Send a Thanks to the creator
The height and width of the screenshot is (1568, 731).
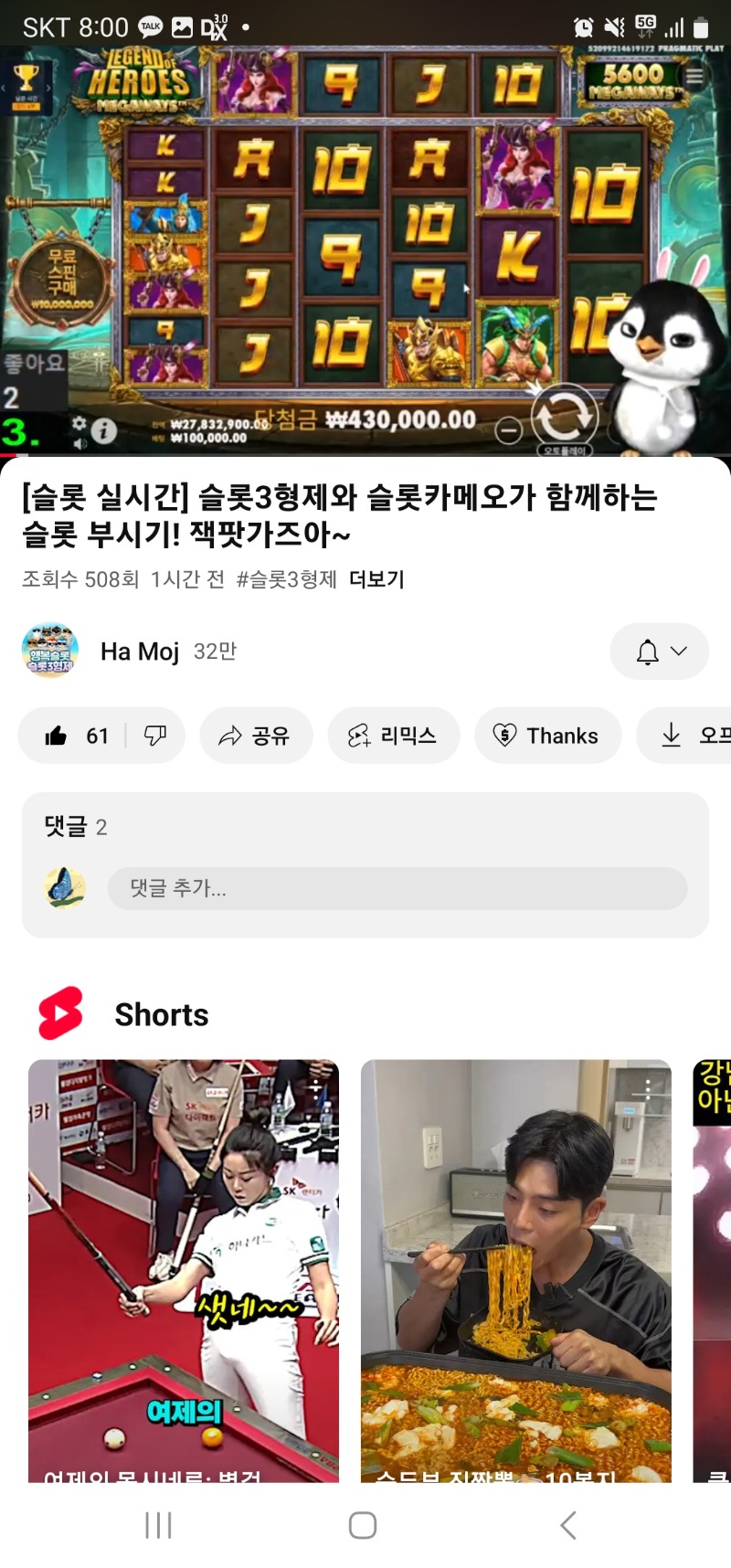click(546, 736)
